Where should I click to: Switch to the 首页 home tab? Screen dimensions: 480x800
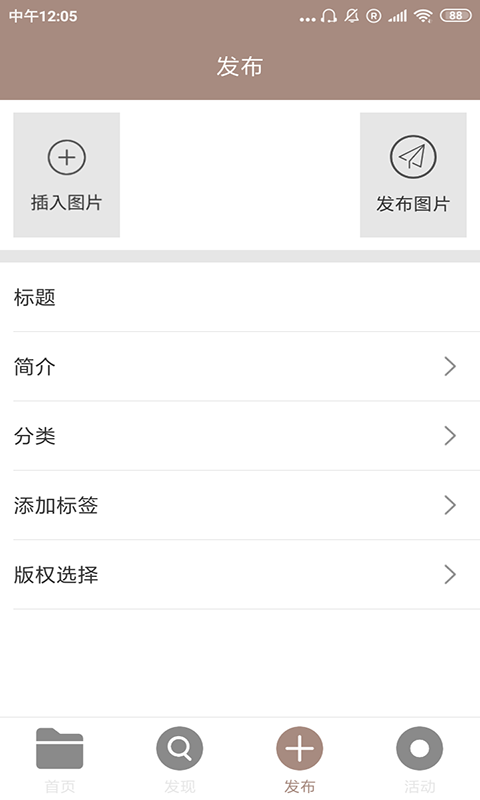click(x=60, y=760)
